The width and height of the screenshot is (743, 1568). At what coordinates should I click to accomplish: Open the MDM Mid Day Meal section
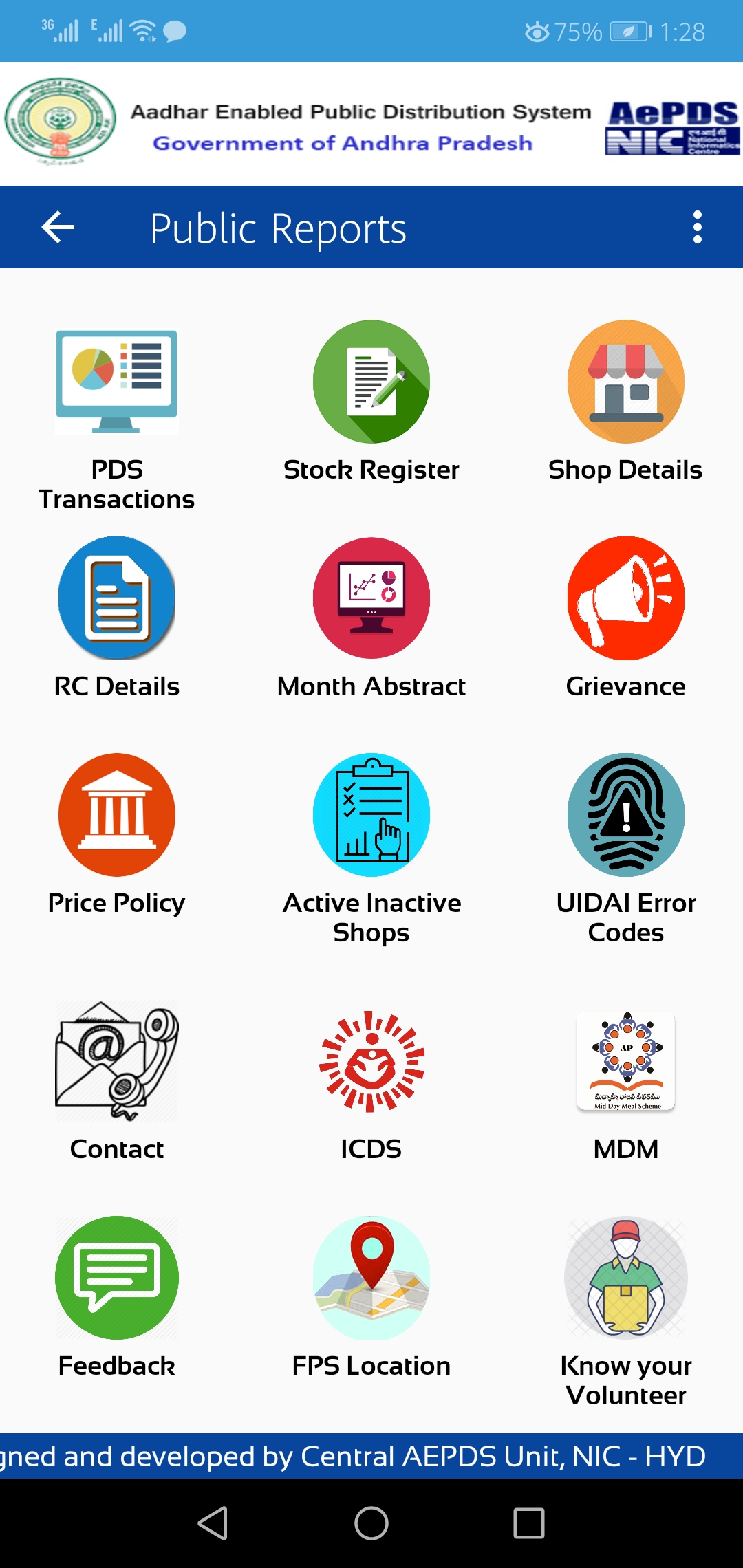(x=625, y=1061)
